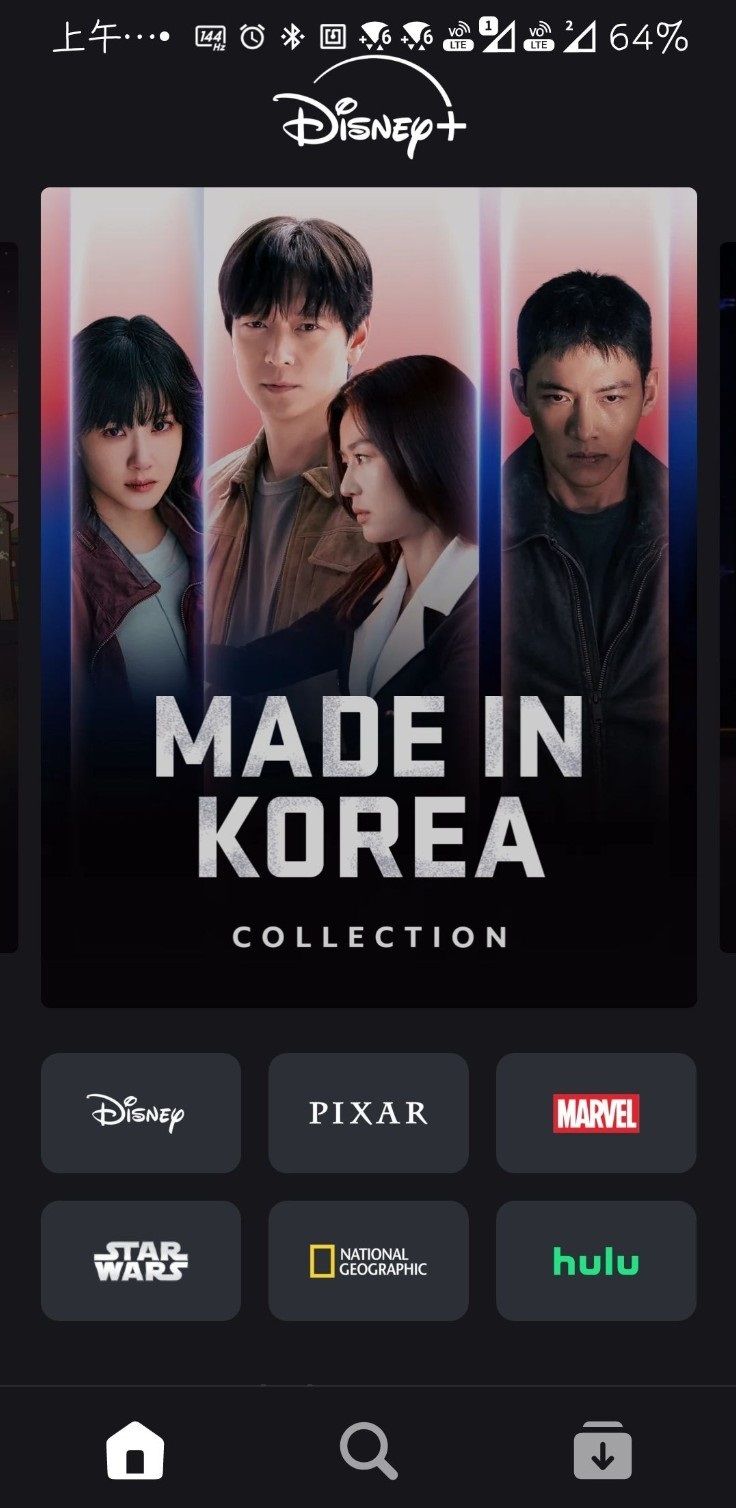
Task: Open the Pixar brand tile
Action: (x=368, y=1112)
